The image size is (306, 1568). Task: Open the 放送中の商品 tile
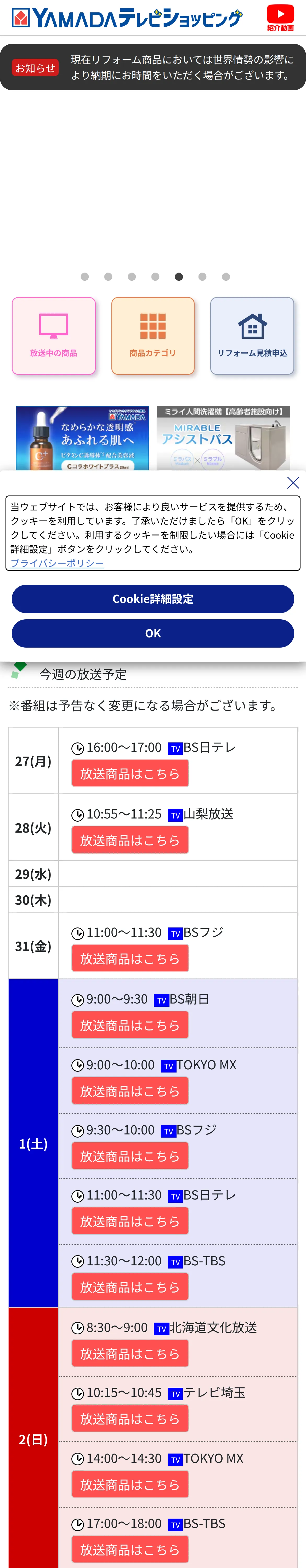[54, 336]
